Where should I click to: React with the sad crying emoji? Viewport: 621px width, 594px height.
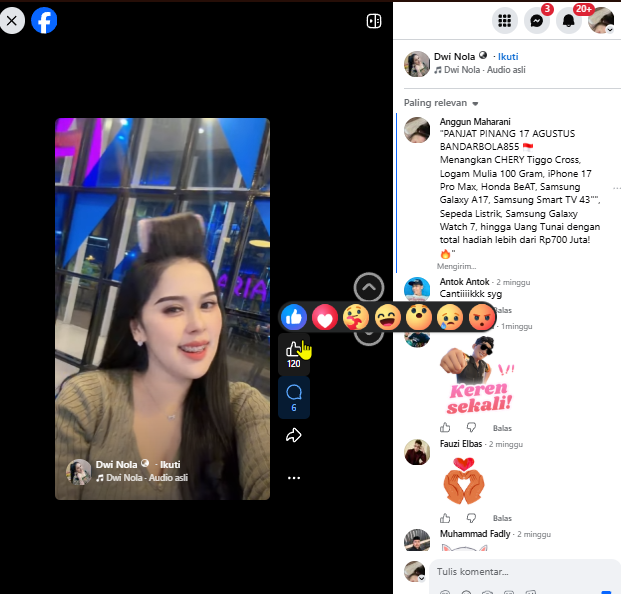[x=450, y=317]
